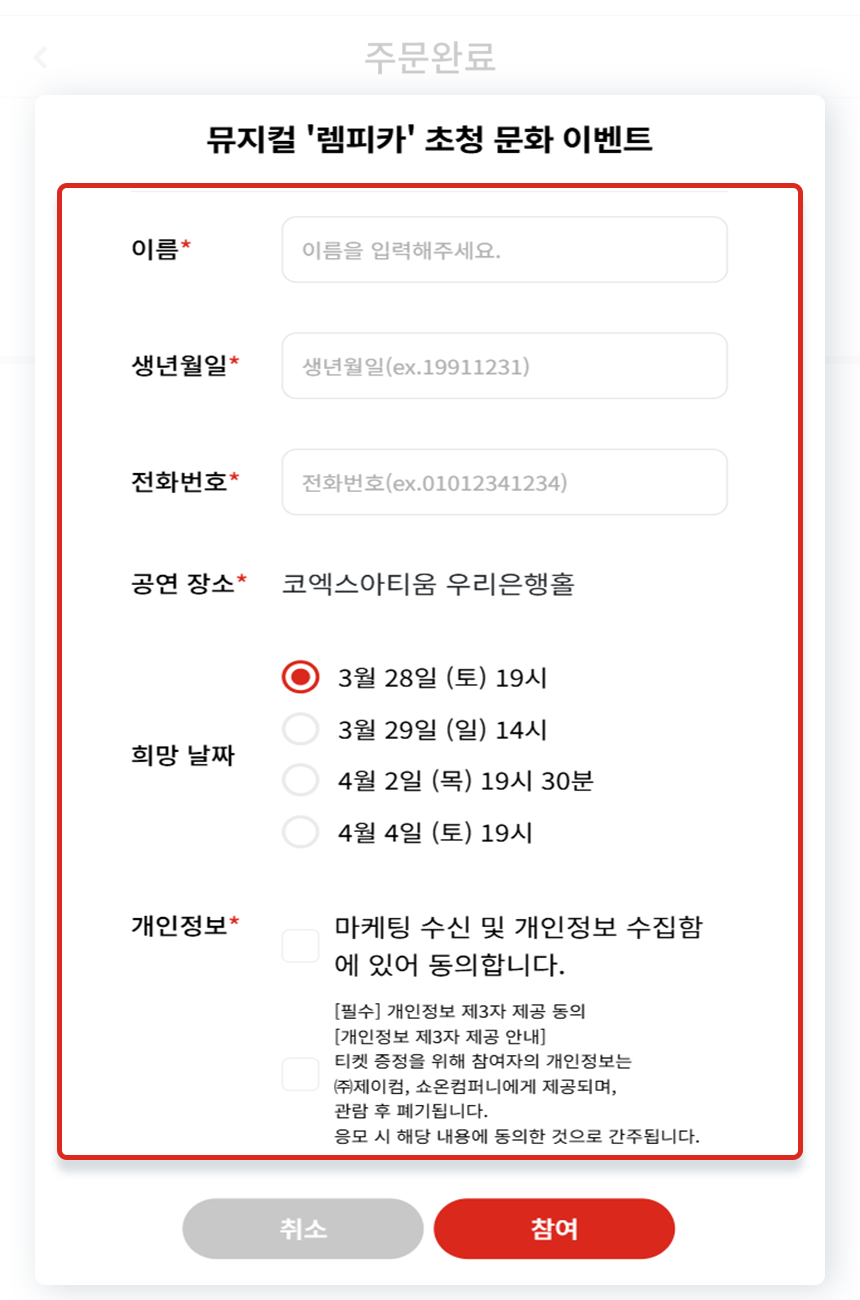
Task: Go back from the order complete page
Action: coord(41,57)
